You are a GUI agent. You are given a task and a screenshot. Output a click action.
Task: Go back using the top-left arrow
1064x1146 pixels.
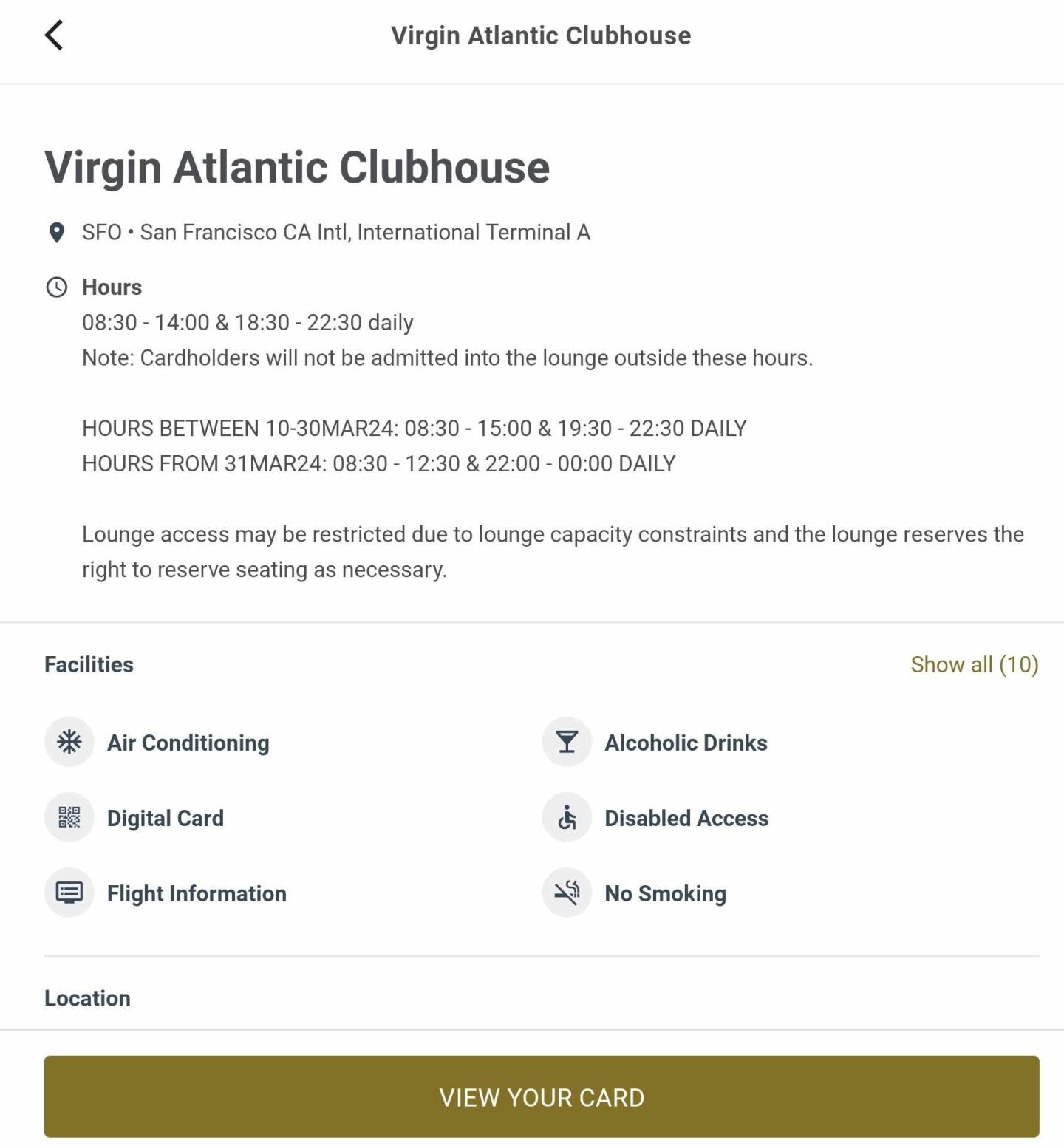point(54,35)
